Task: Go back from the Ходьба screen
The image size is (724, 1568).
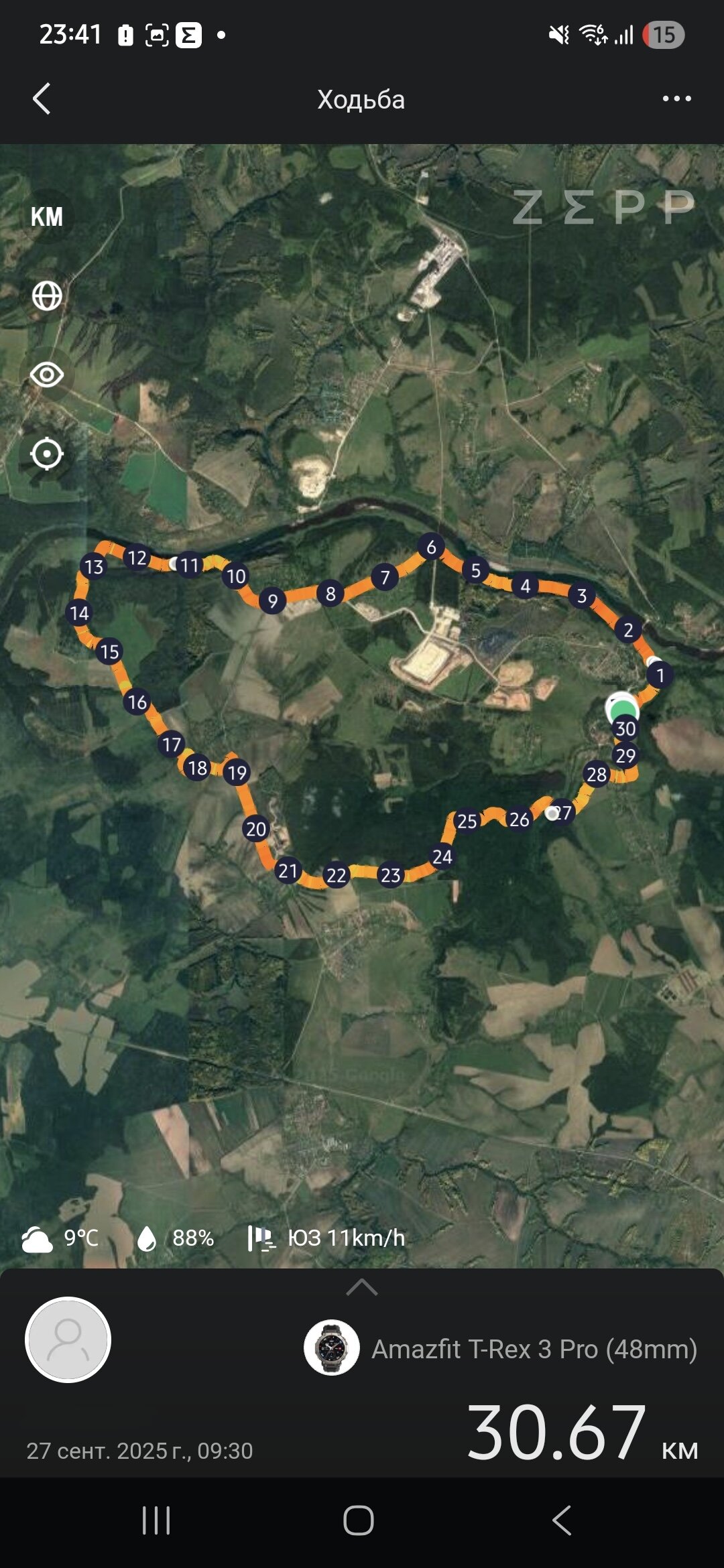Action: (42, 99)
